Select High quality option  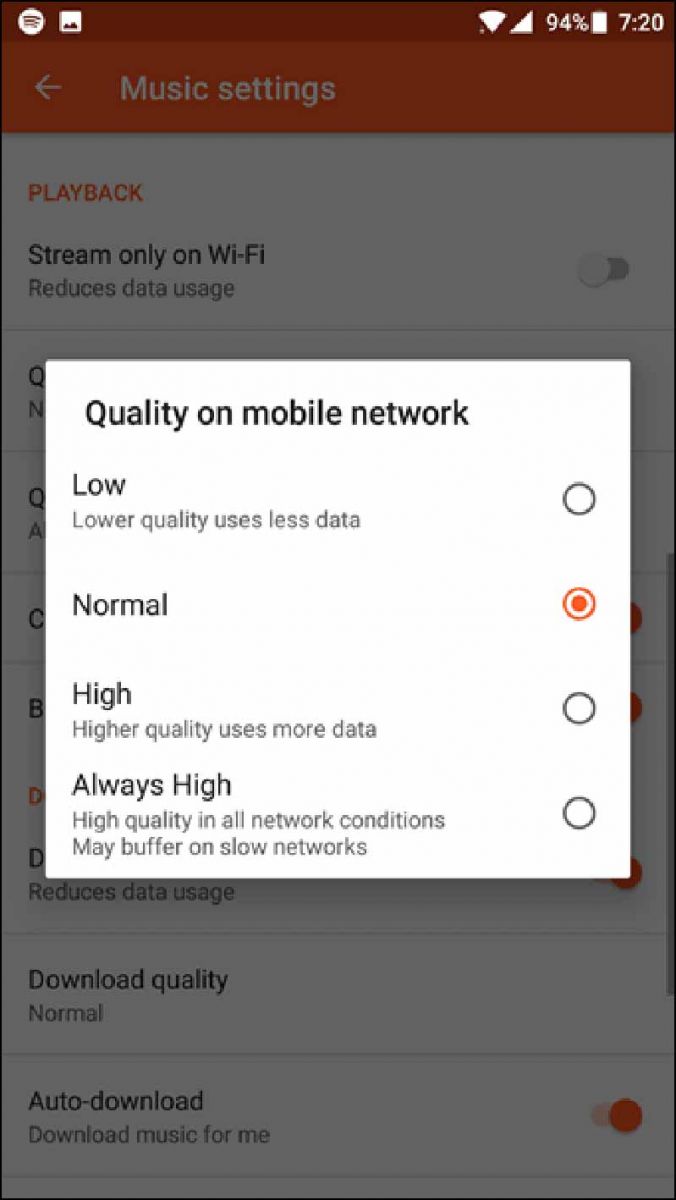(579, 709)
